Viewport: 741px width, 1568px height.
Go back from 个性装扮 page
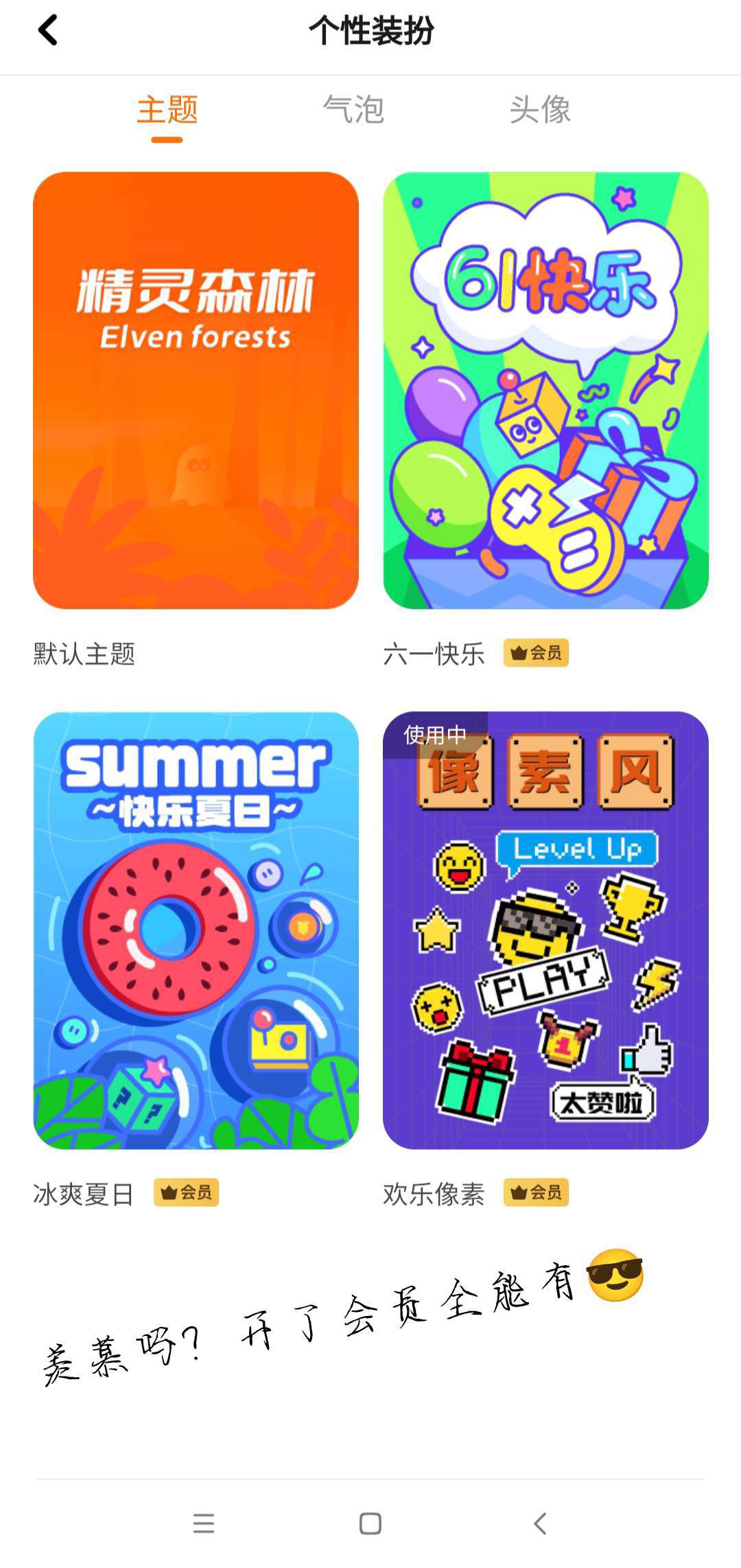tap(48, 31)
